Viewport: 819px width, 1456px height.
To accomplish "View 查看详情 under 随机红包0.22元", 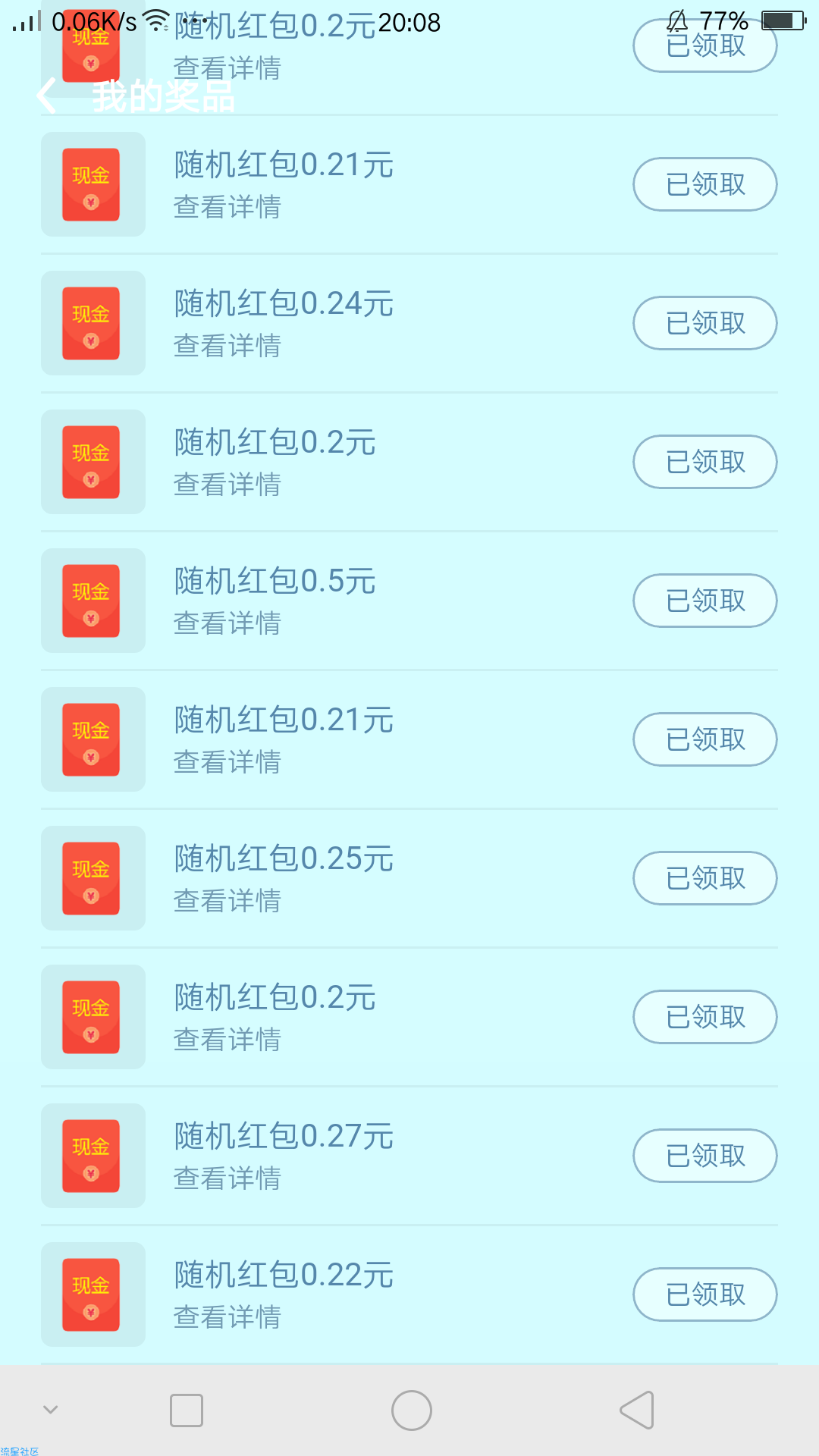I will tap(227, 1317).
